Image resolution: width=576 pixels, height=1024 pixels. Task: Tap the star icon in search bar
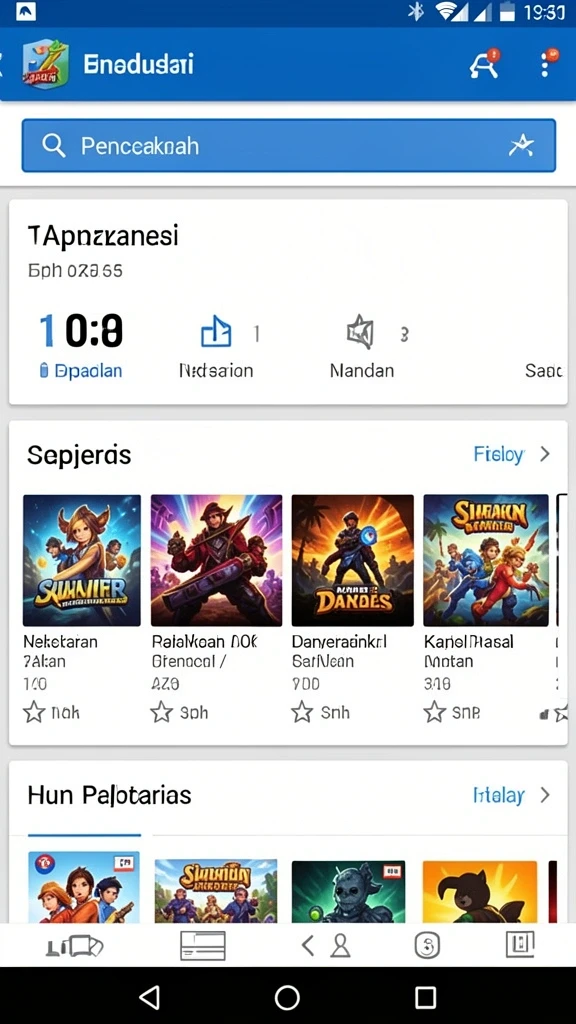(521, 146)
